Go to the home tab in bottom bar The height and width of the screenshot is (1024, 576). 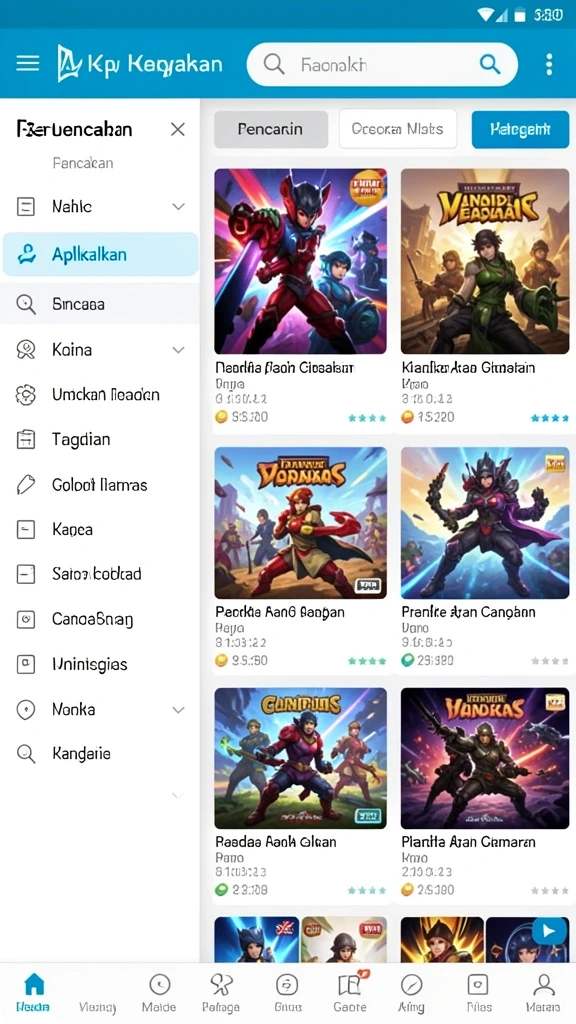[33, 991]
